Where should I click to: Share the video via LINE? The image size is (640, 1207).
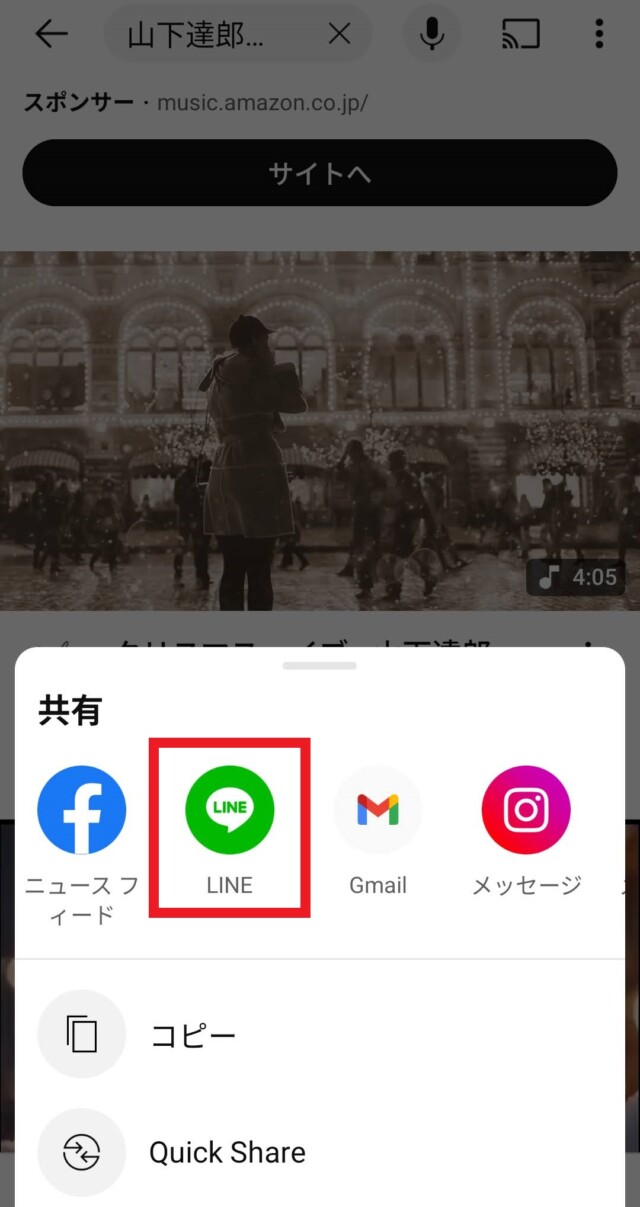coord(230,811)
